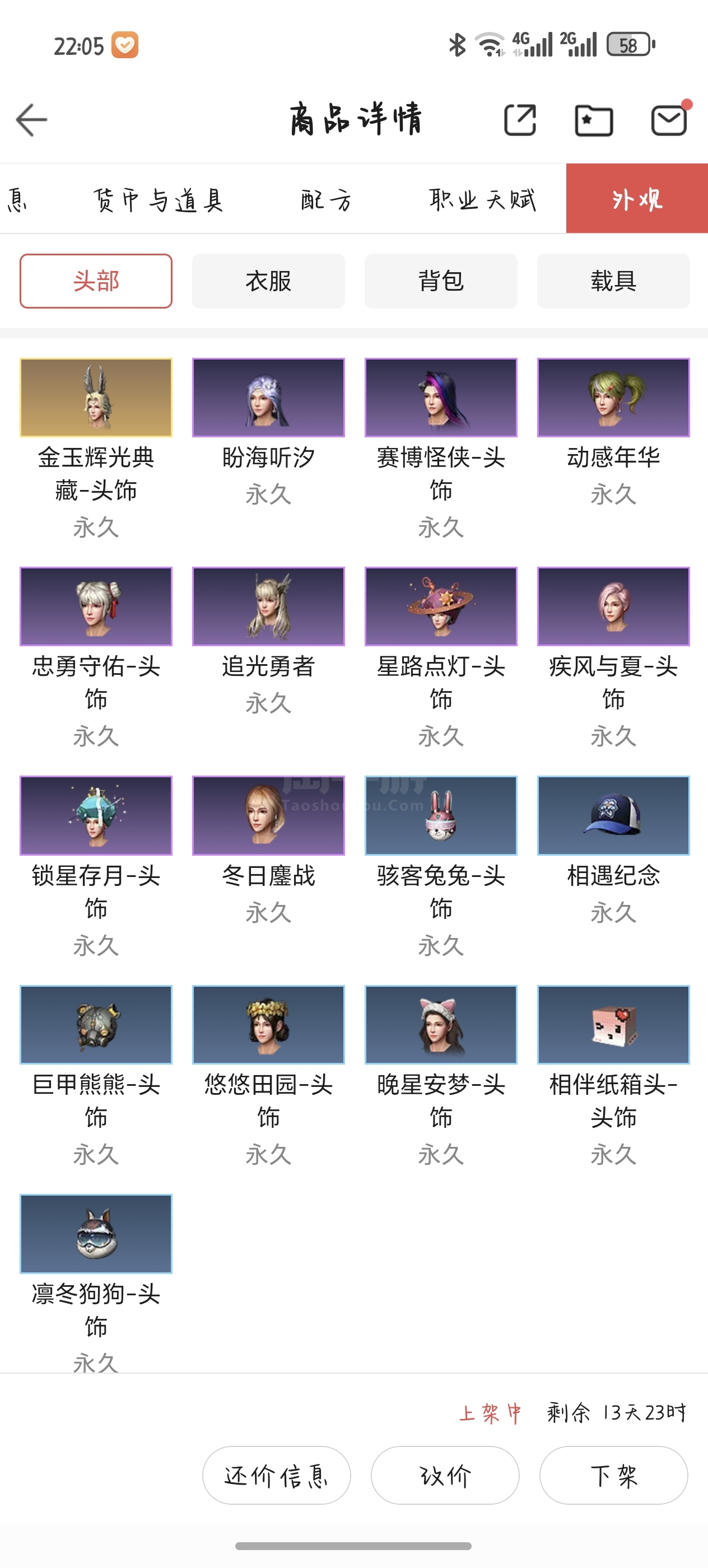Tap 议价 to negotiate price
Screen dimensions: 708x1568
(x=445, y=1475)
